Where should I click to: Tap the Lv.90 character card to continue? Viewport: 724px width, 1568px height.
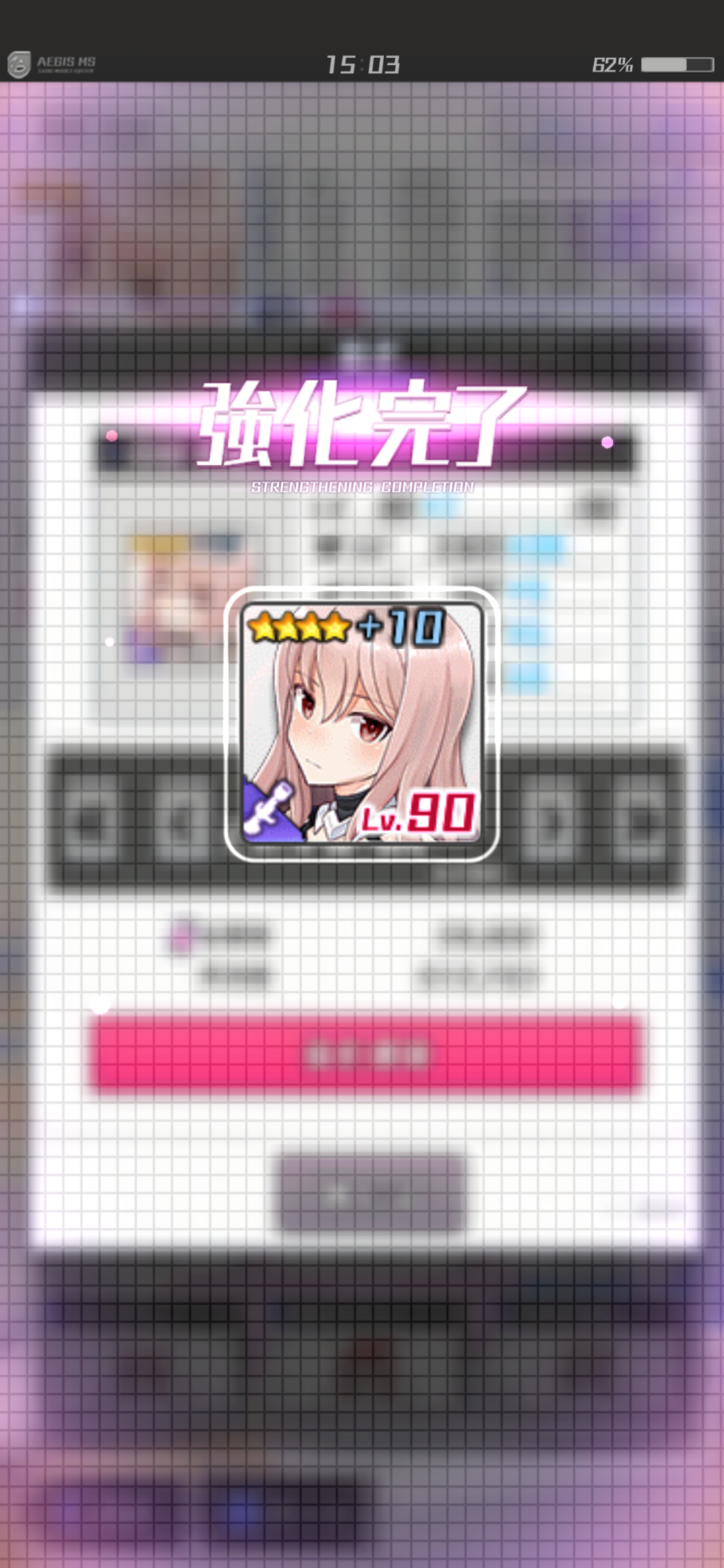pyautogui.click(x=361, y=724)
